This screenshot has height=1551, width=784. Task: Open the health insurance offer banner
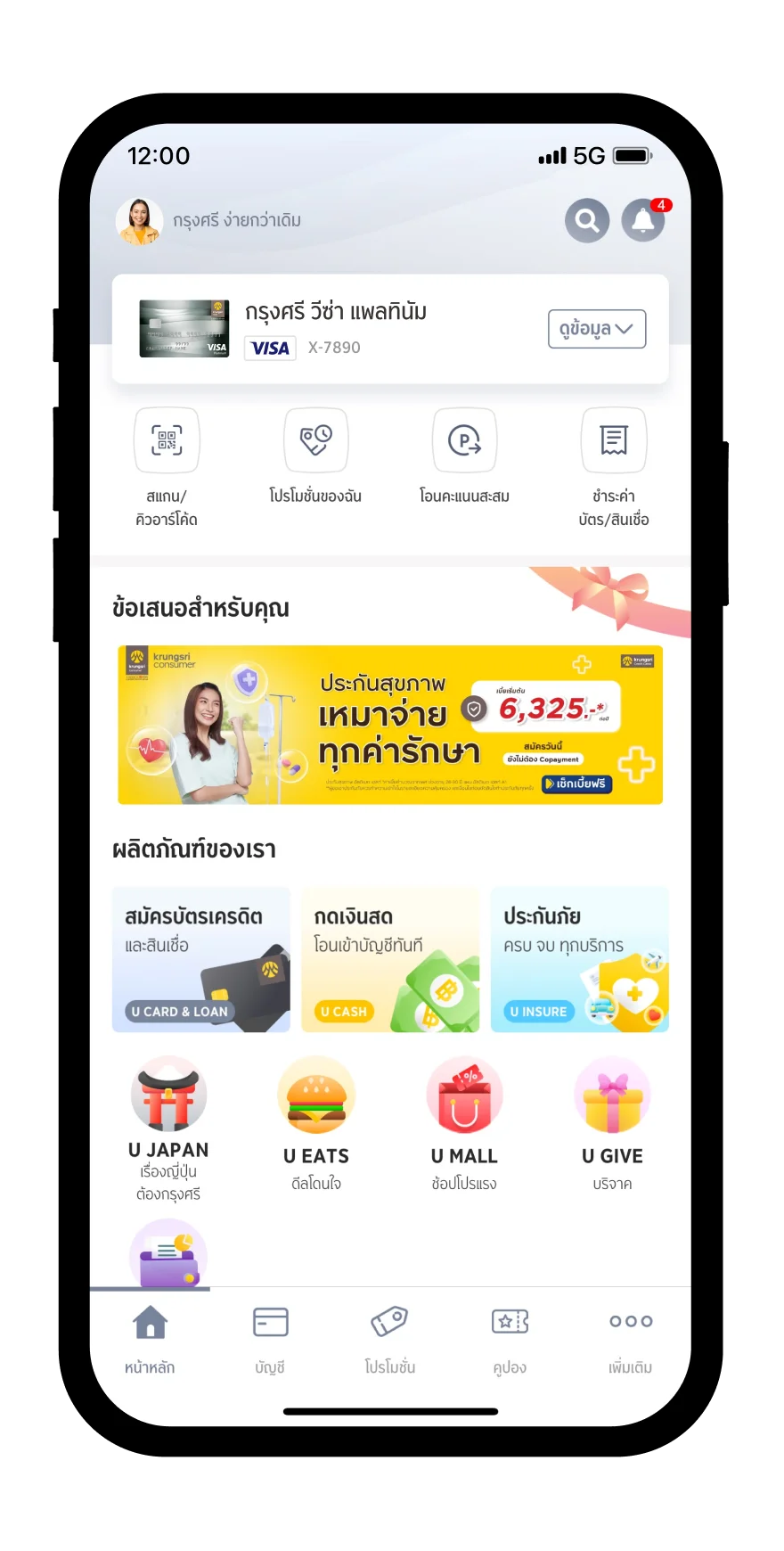coord(390,725)
